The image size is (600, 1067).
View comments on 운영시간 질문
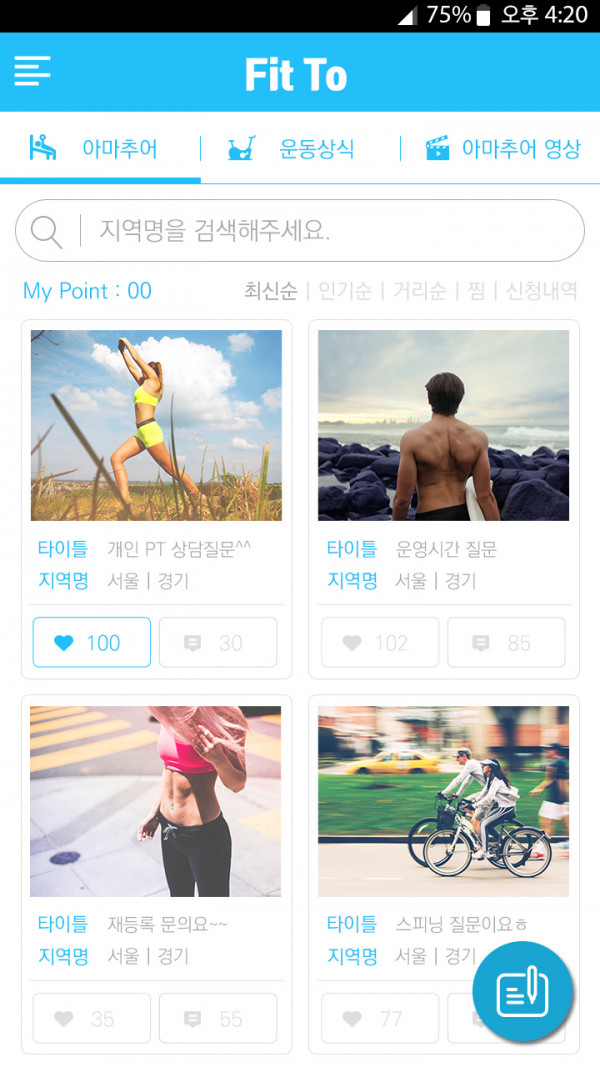pyautogui.click(x=506, y=642)
